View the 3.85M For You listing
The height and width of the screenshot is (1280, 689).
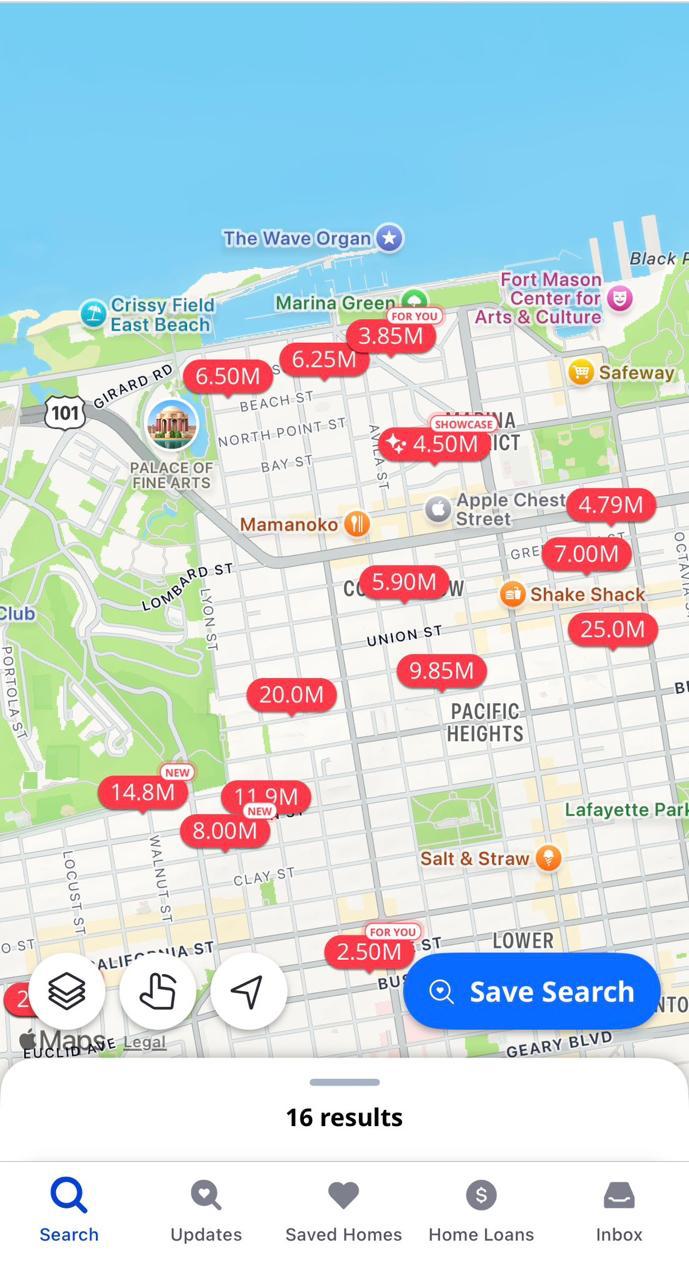point(391,337)
